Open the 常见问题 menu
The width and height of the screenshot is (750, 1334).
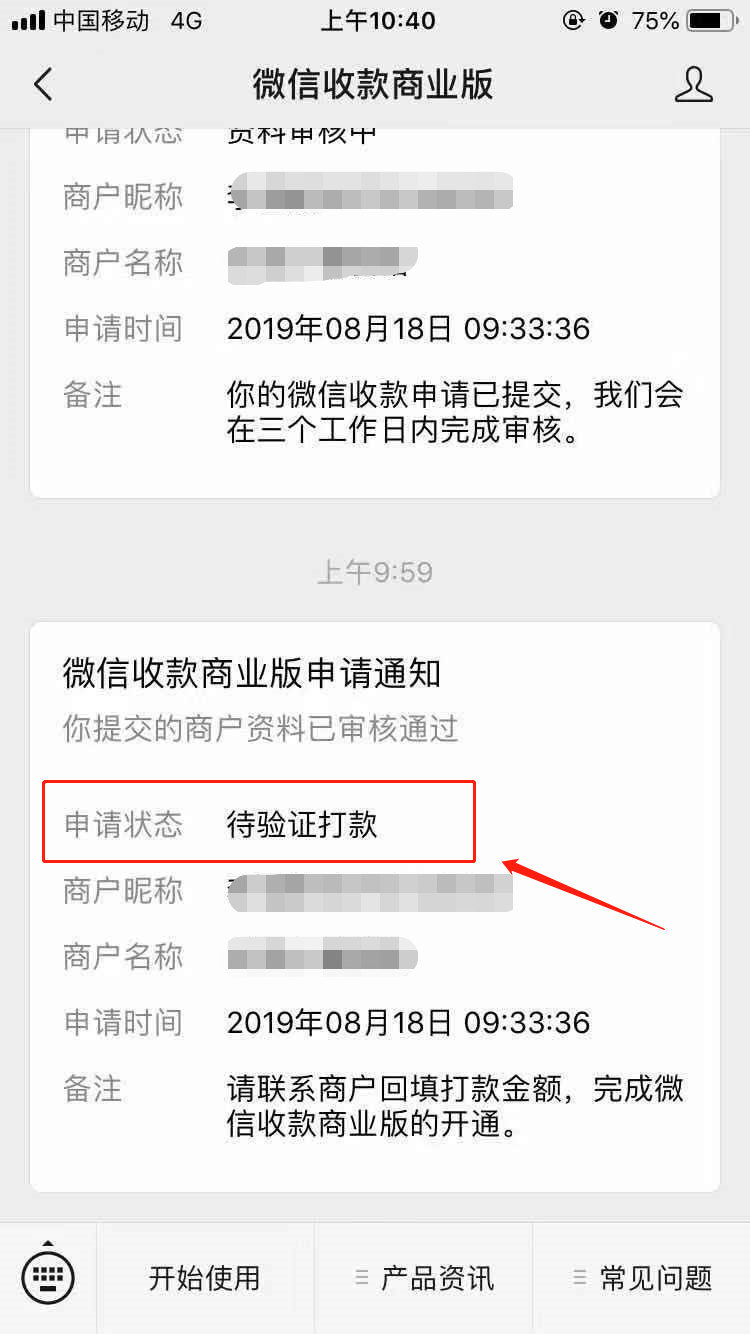click(x=642, y=1278)
